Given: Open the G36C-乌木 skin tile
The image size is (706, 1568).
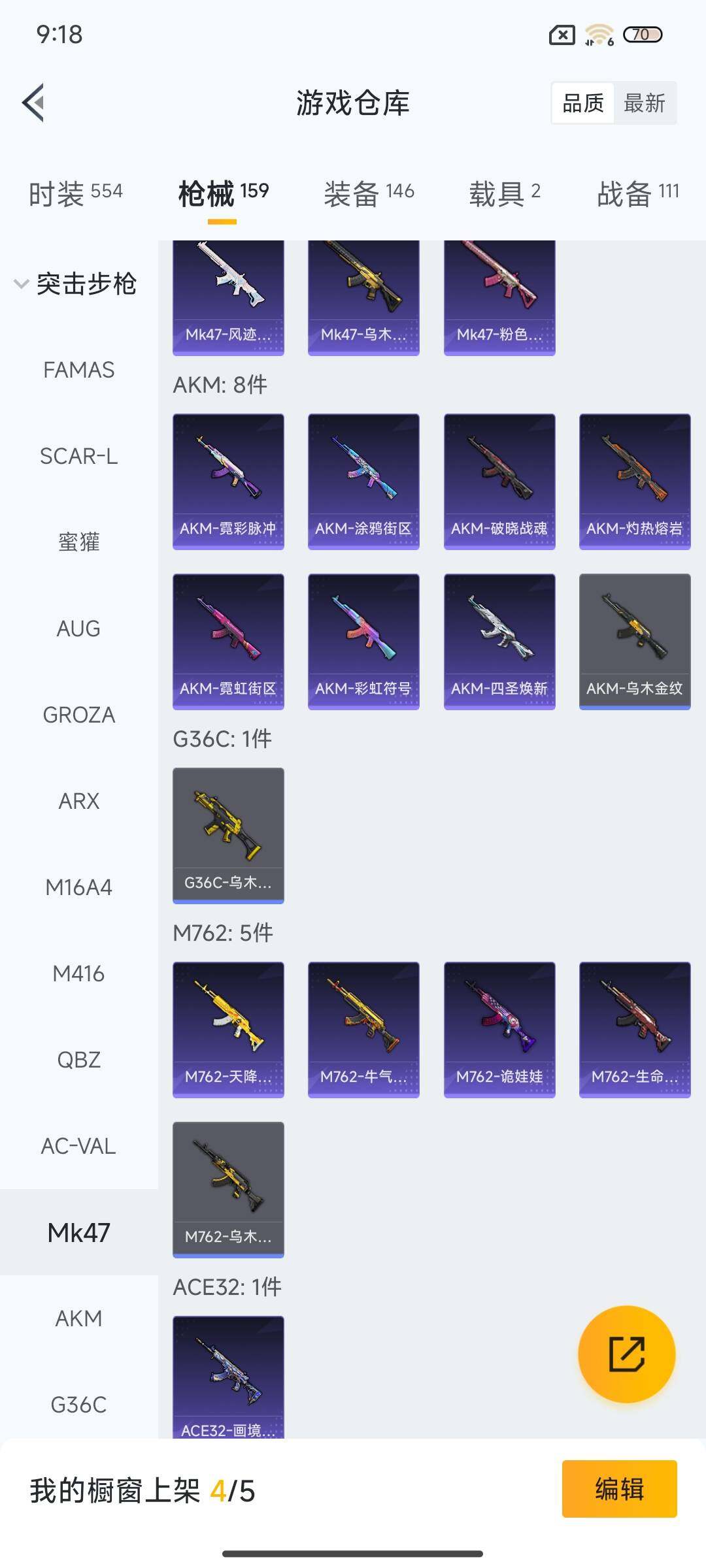Looking at the screenshot, I should [228, 836].
